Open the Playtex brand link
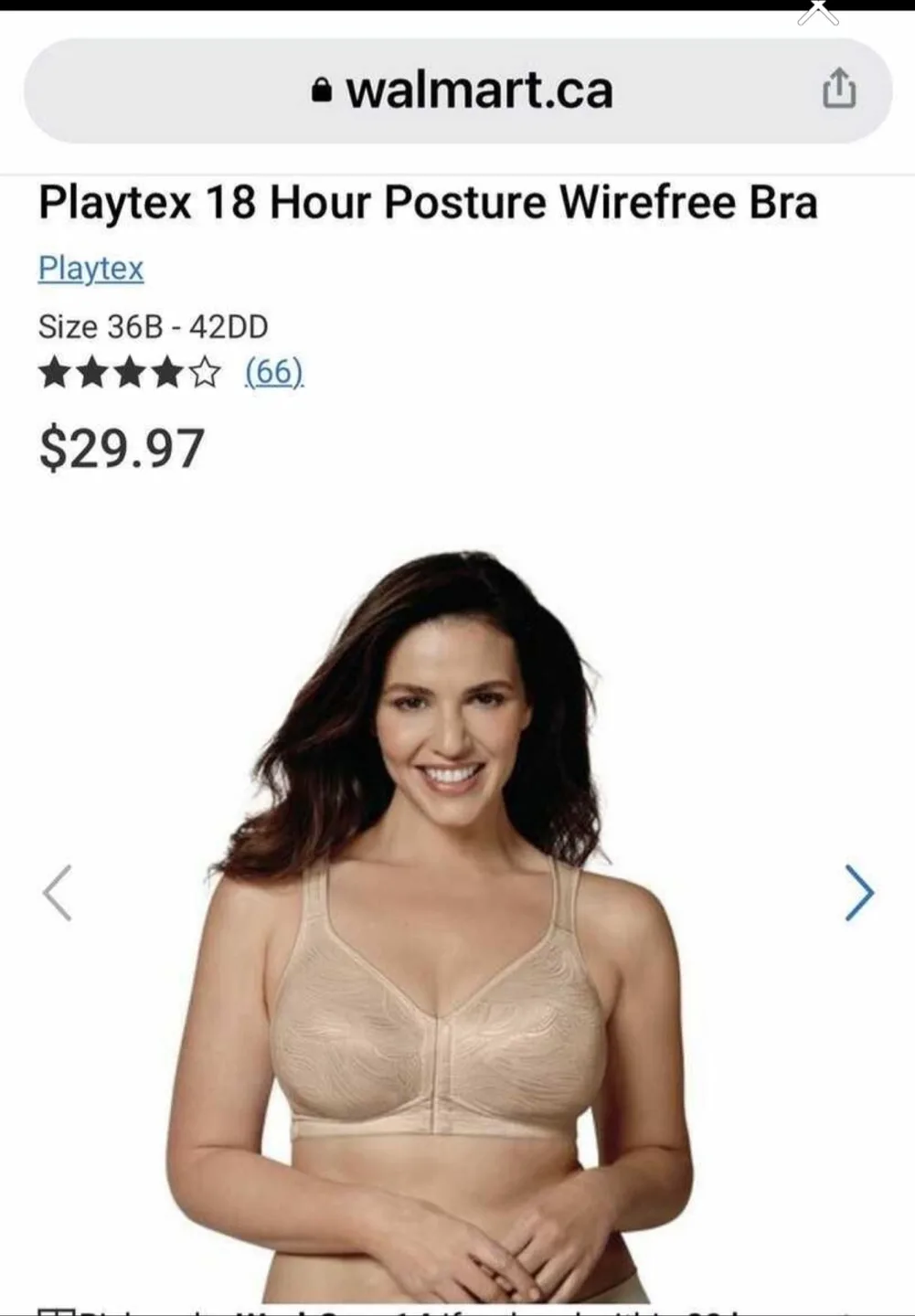Screen dimensions: 915x1316 pos(90,268)
